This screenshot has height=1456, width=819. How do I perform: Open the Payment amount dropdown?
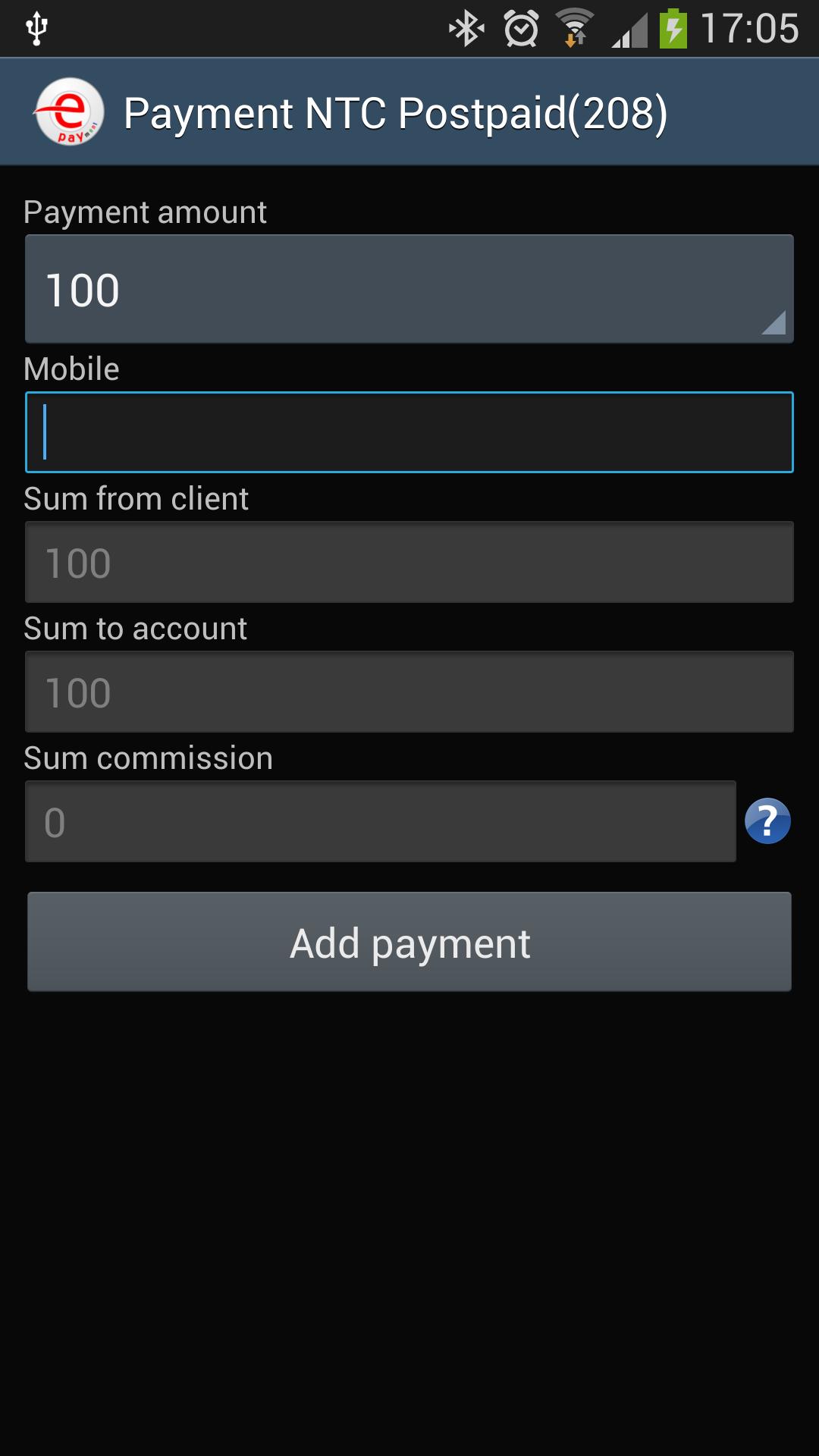point(409,289)
